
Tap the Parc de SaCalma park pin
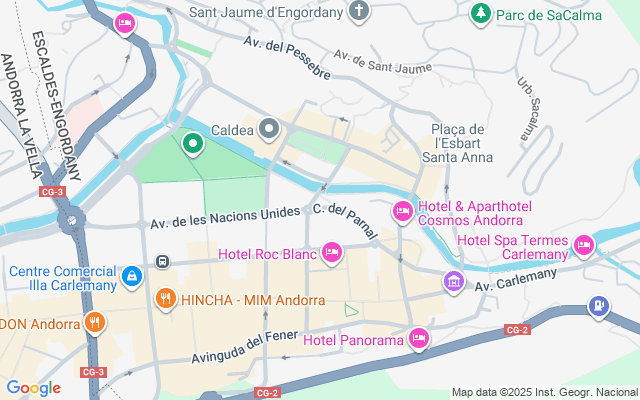pyautogui.click(x=481, y=14)
